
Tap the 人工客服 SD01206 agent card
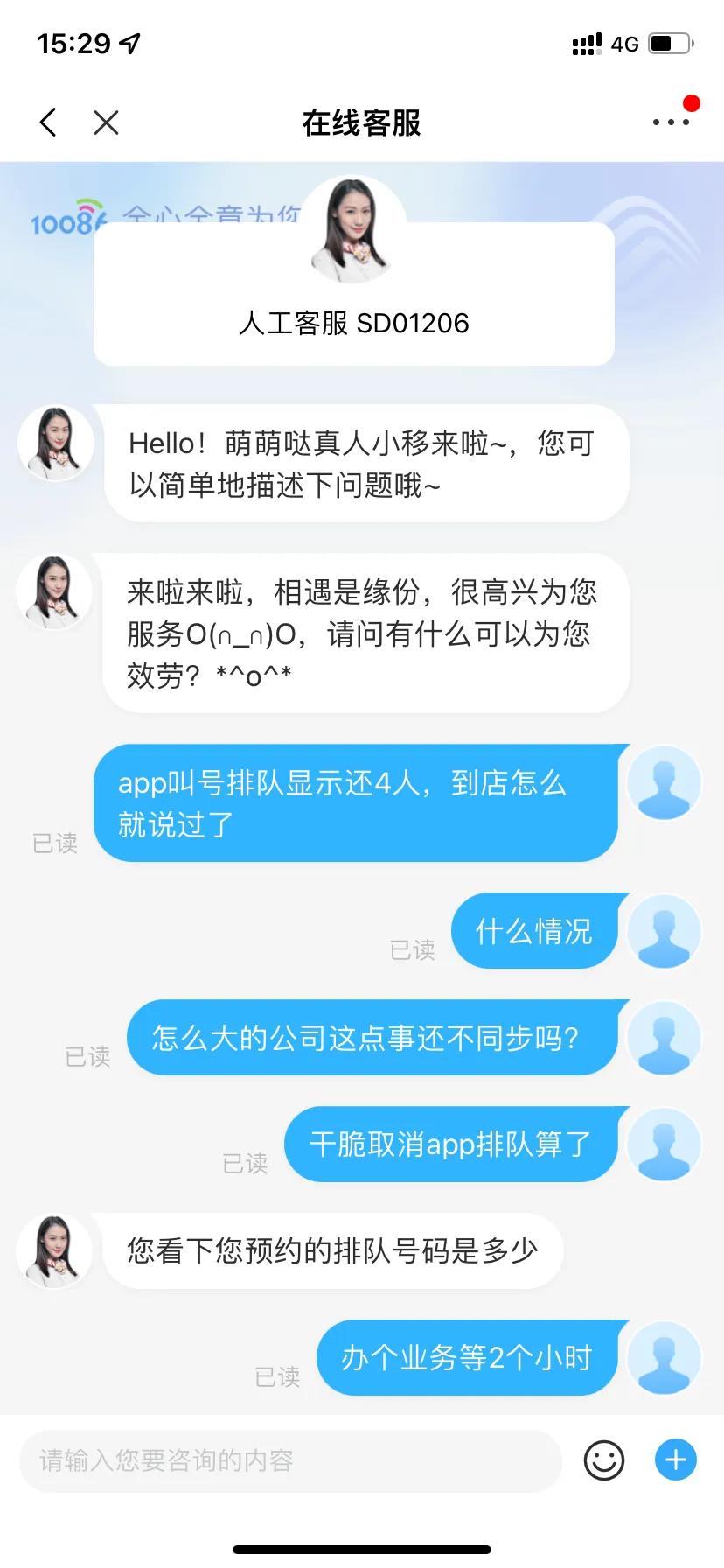pyautogui.click(x=353, y=324)
